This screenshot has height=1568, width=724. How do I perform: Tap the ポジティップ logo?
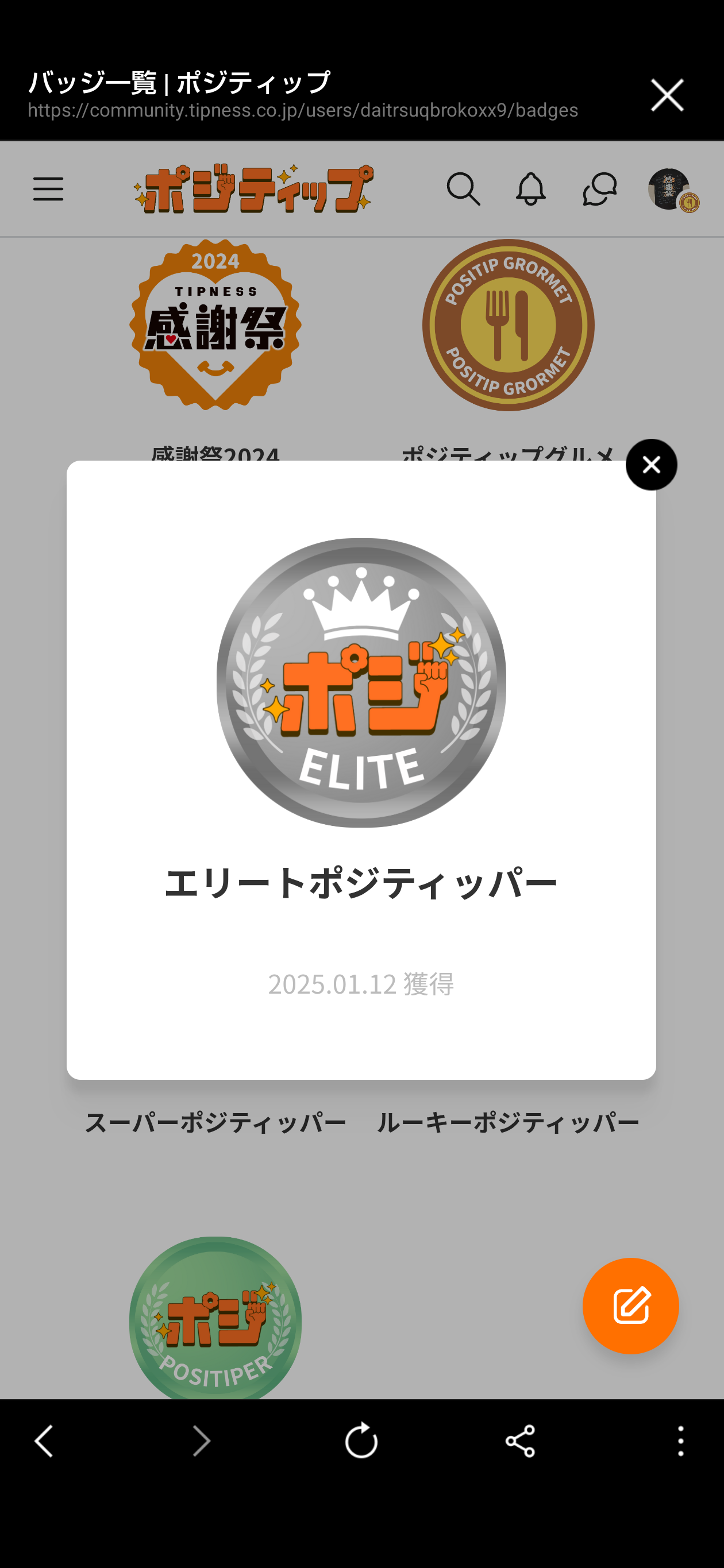pos(253,189)
